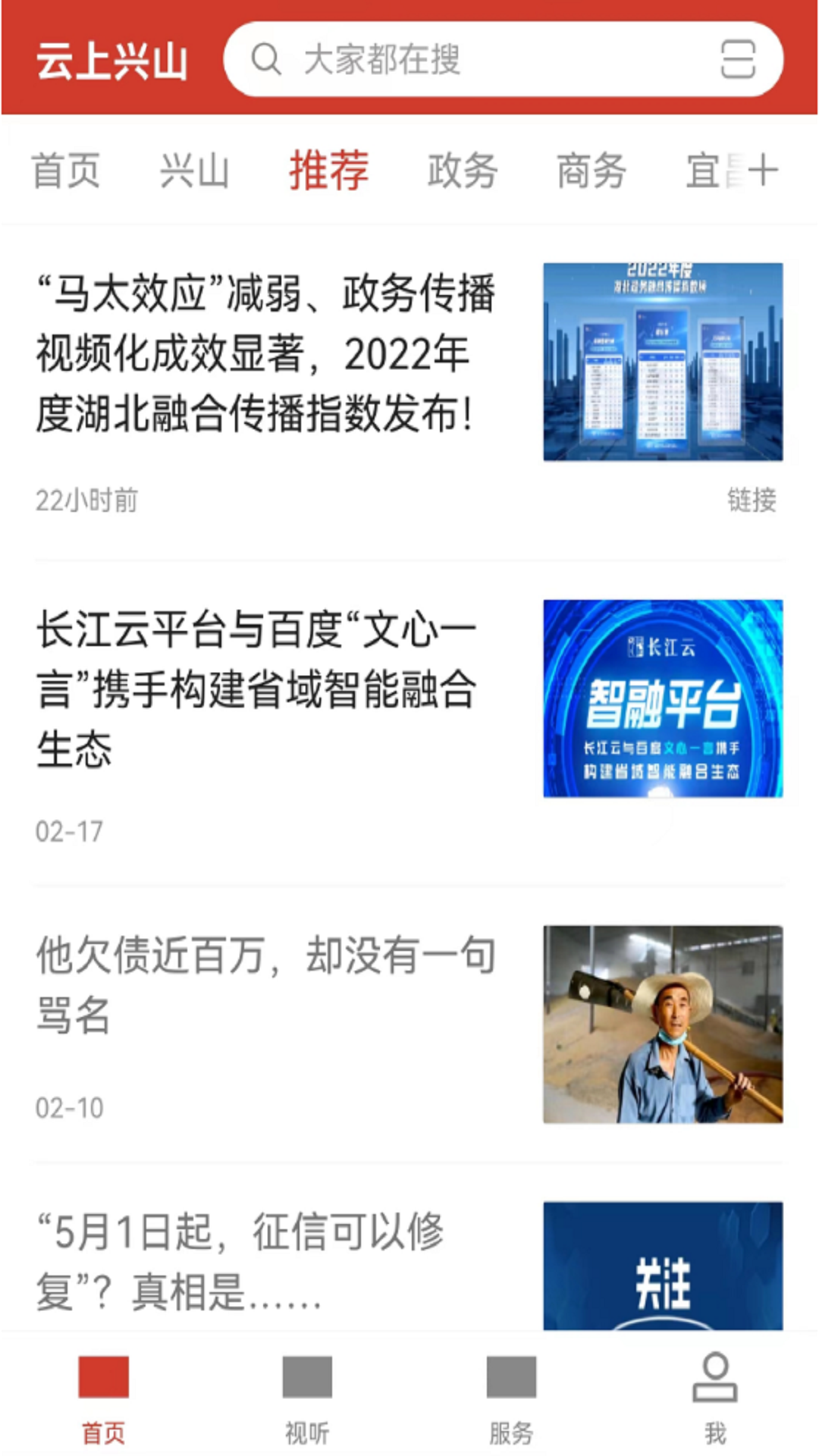Switch to the 首页 top tab
Screen dimensions: 819x1456
[66, 170]
